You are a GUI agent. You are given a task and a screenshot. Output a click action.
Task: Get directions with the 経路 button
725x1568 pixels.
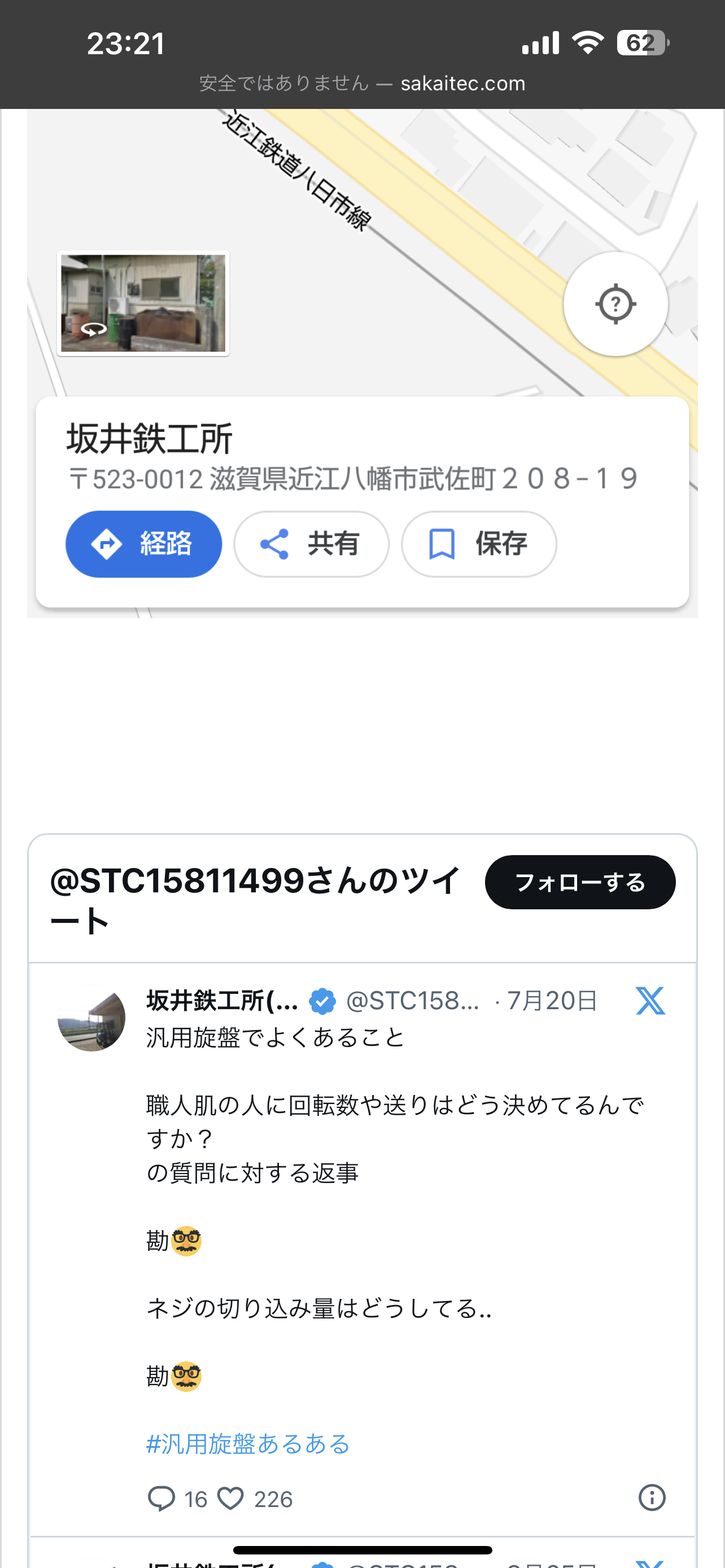tap(143, 544)
